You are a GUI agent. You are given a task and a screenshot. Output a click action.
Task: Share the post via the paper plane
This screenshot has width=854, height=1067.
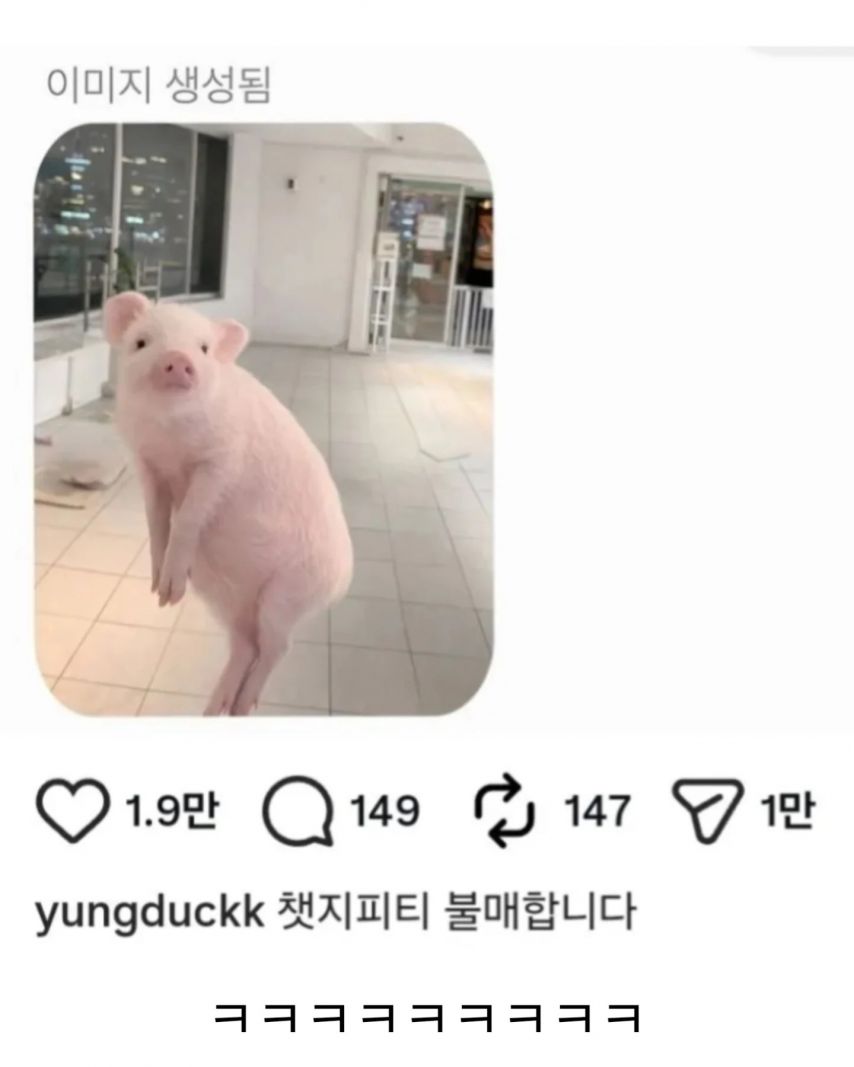[707, 810]
